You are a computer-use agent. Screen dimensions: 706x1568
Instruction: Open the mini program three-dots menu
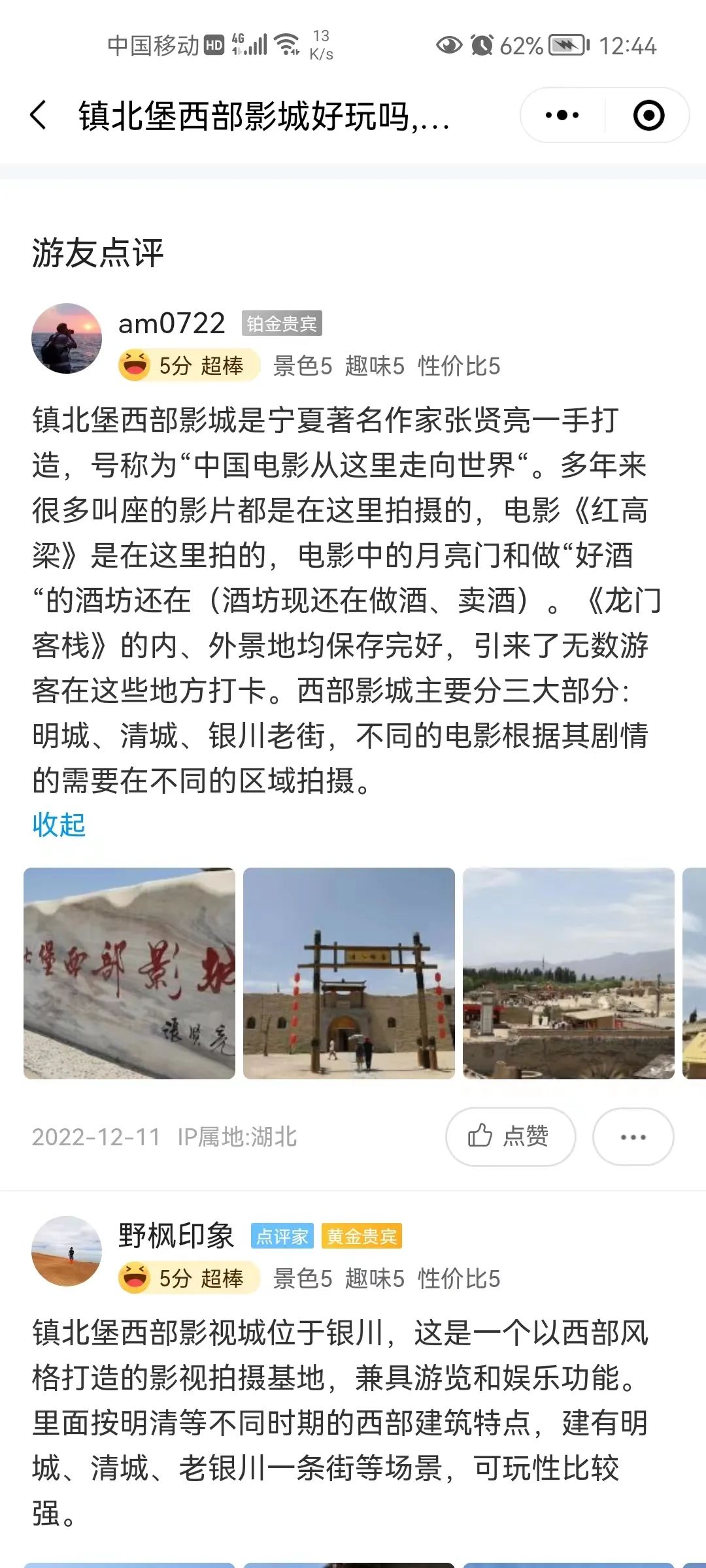tap(562, 116)
